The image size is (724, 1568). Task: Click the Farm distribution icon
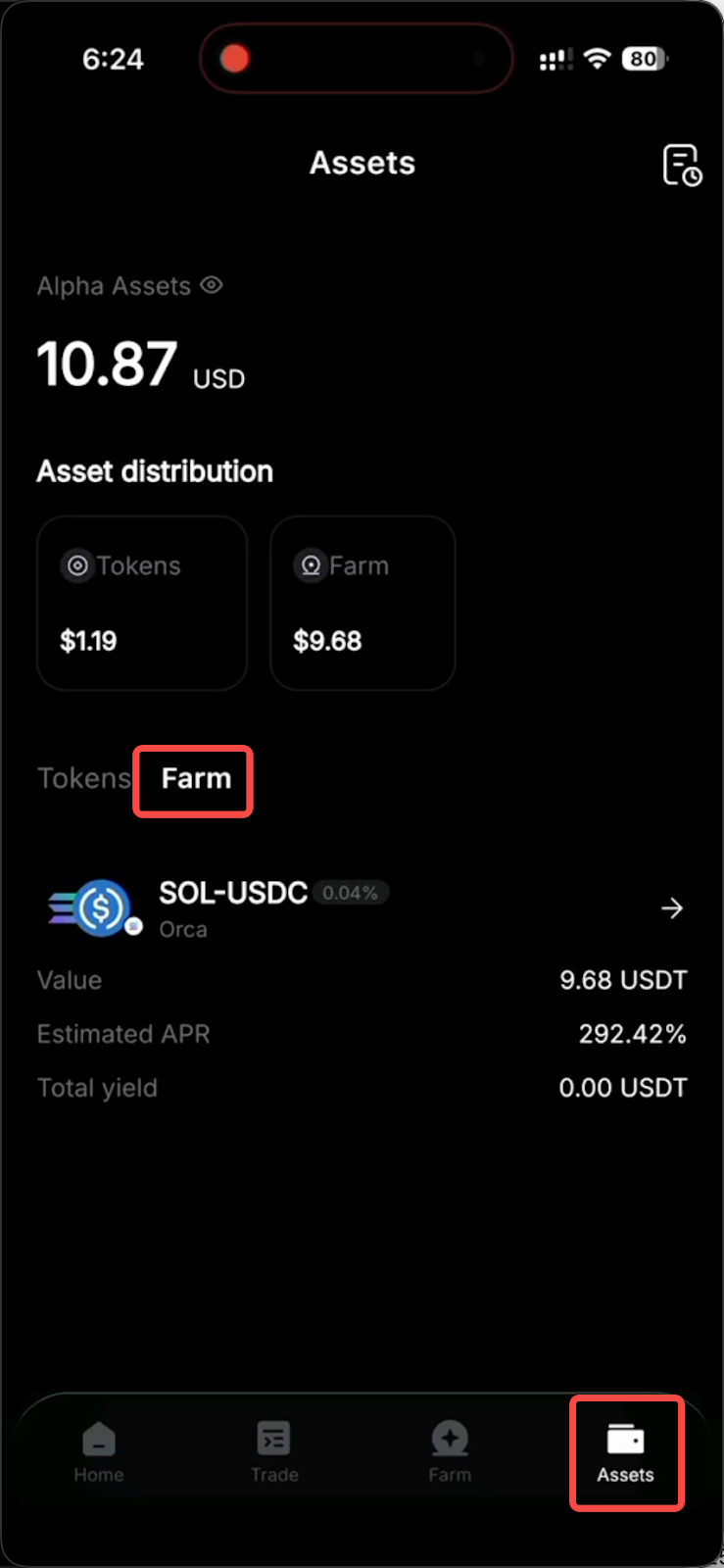311,565
